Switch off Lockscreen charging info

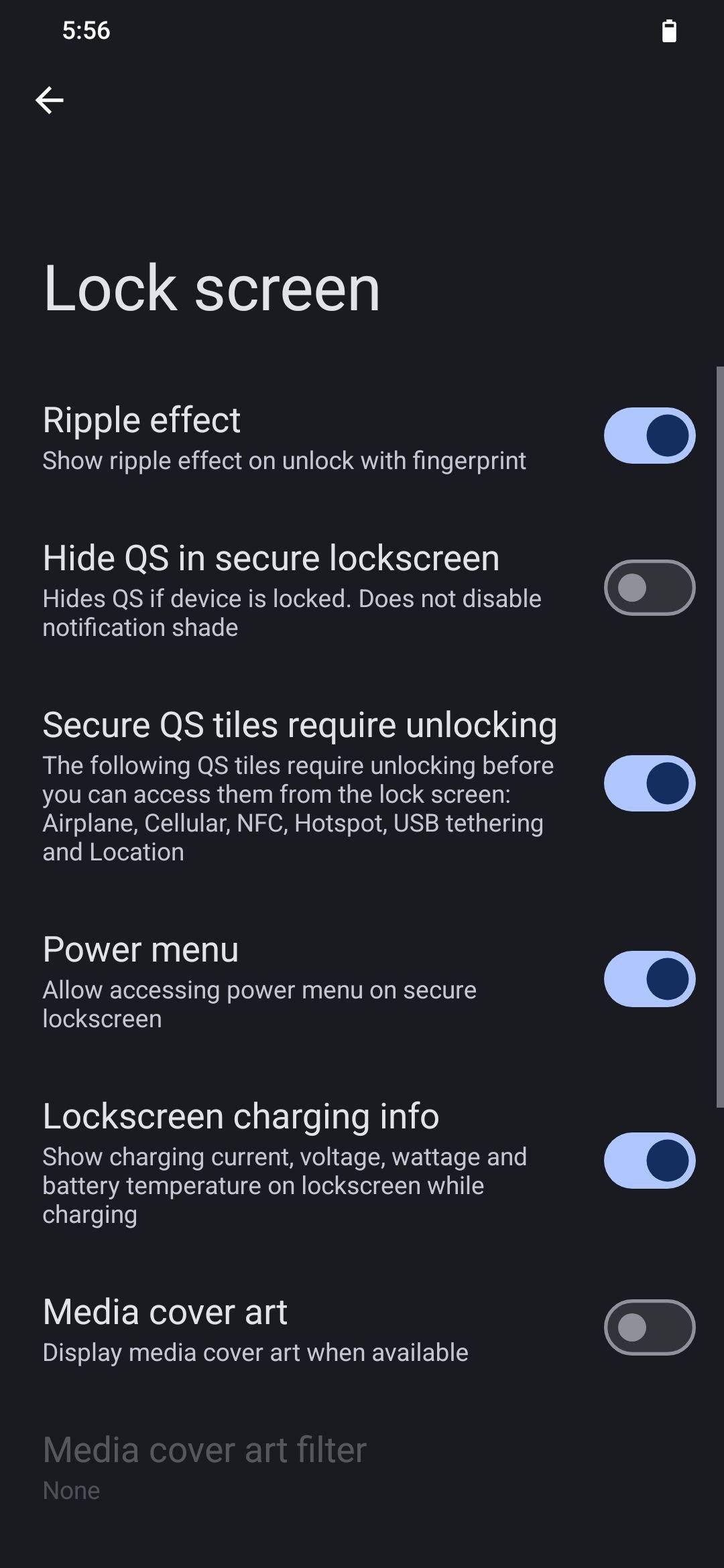(x=649, y=1161)
